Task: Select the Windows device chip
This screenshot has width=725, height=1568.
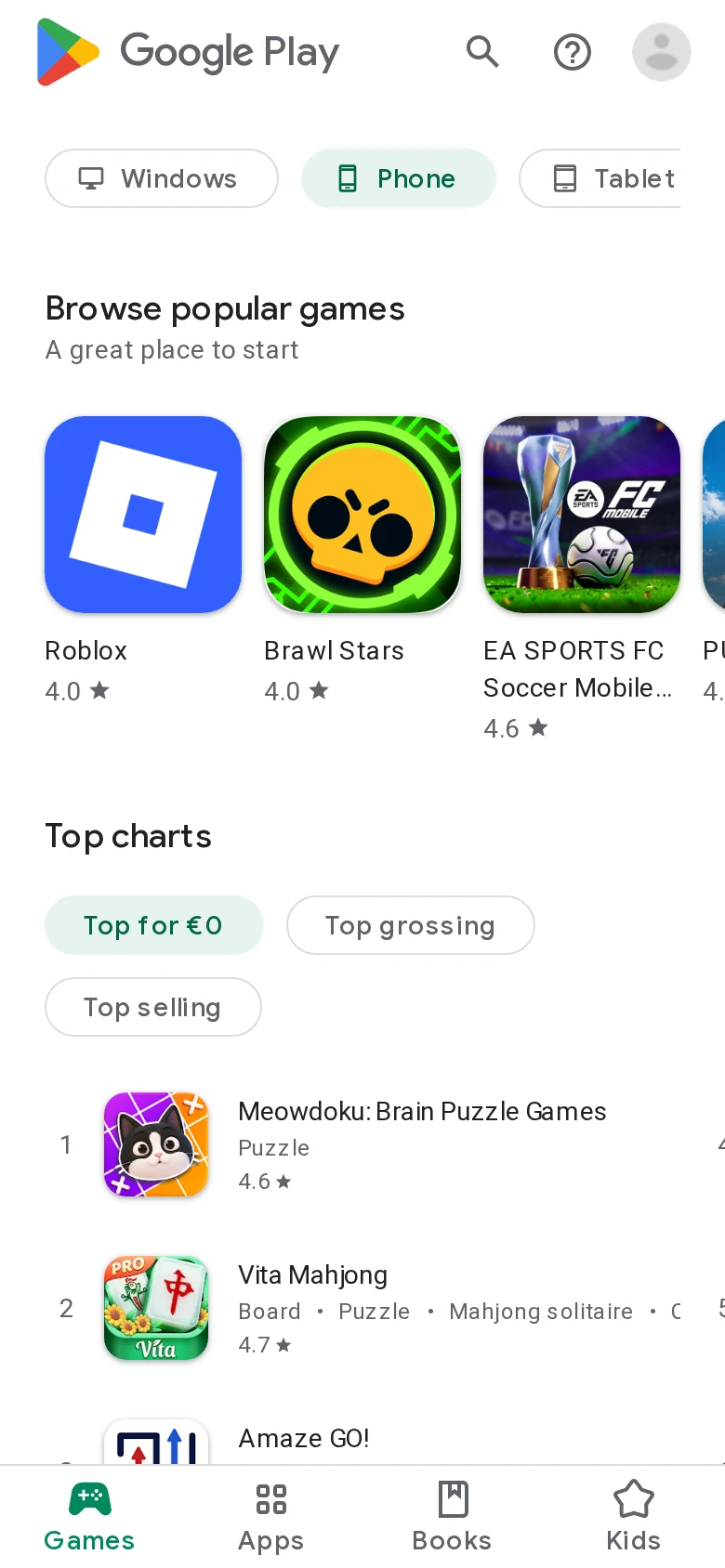Action: click(x=162, y=178)
